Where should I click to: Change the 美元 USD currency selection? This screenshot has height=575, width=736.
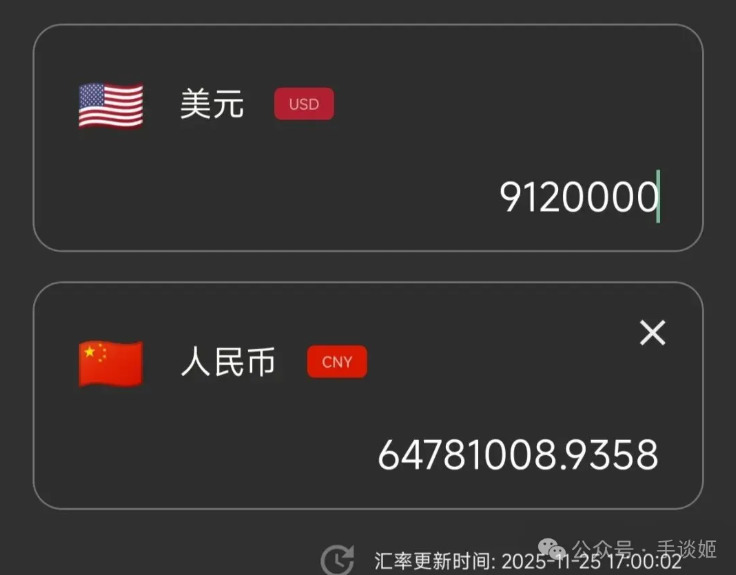tap(212, 104)
